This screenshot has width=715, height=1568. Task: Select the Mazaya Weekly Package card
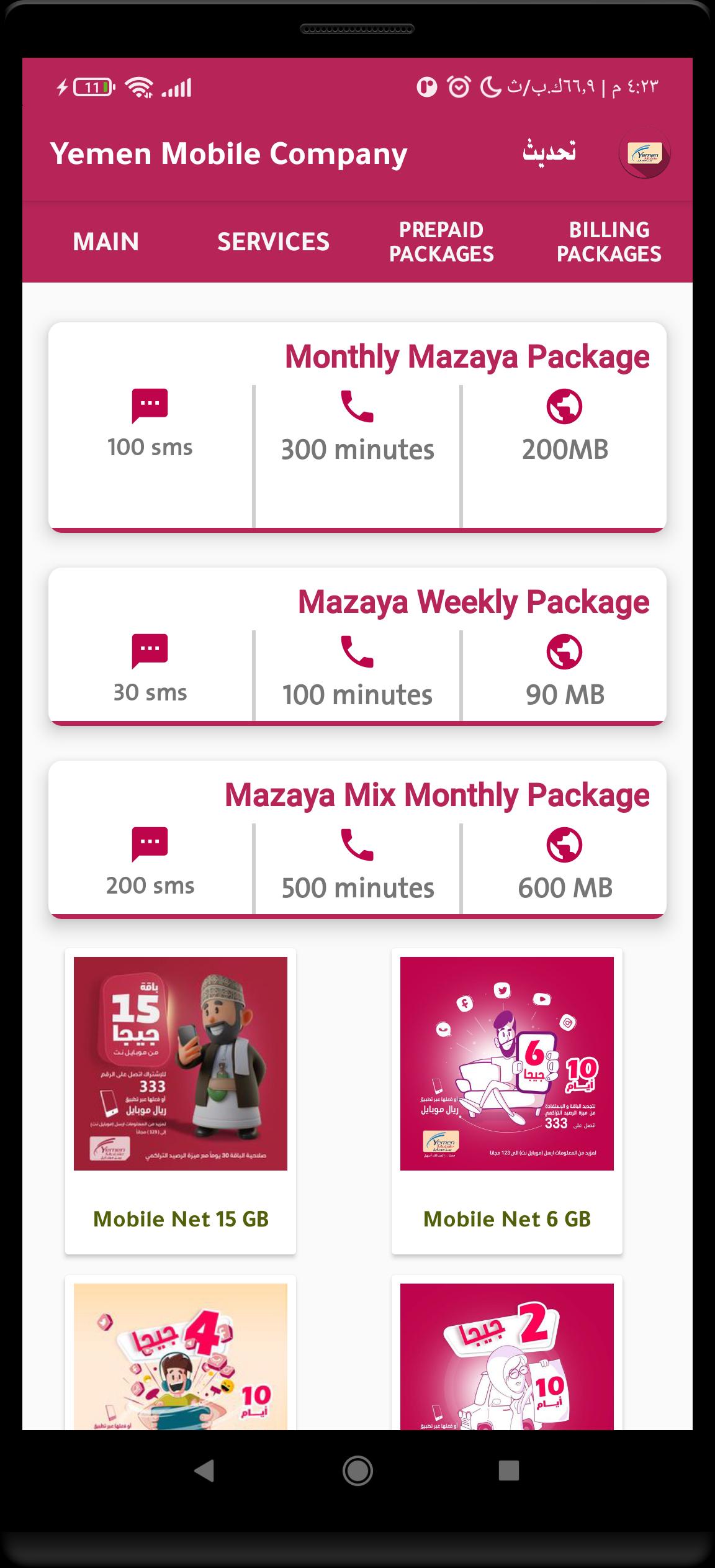(357, 646)
